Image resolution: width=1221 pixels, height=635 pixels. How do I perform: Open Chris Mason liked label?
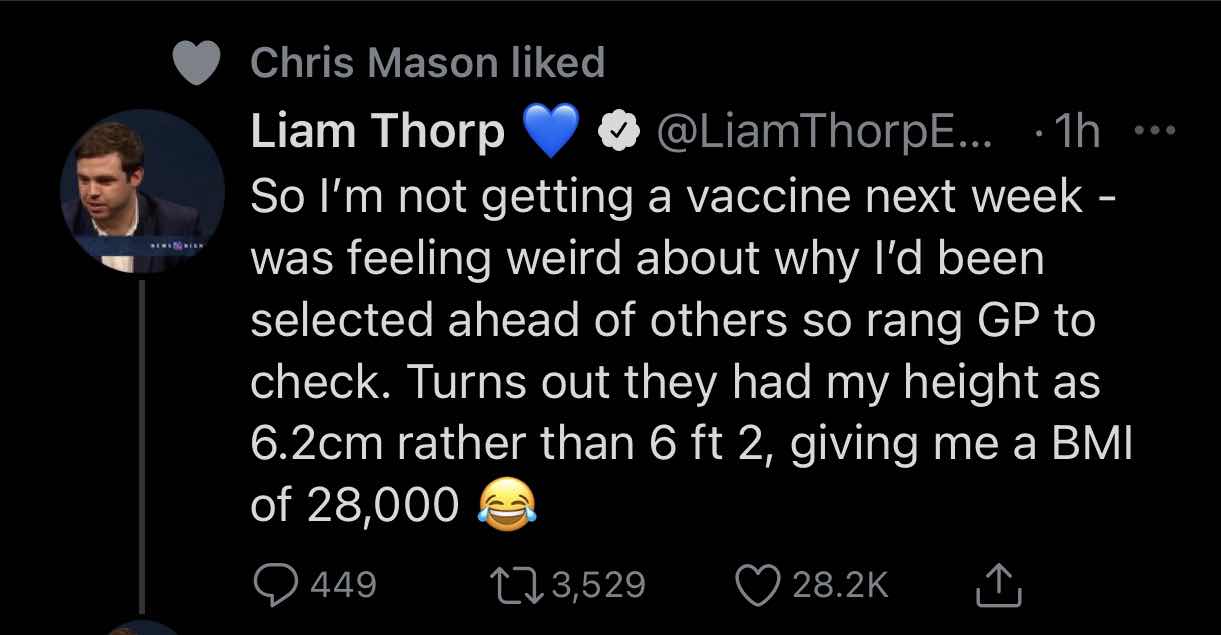tap(428, 63)
